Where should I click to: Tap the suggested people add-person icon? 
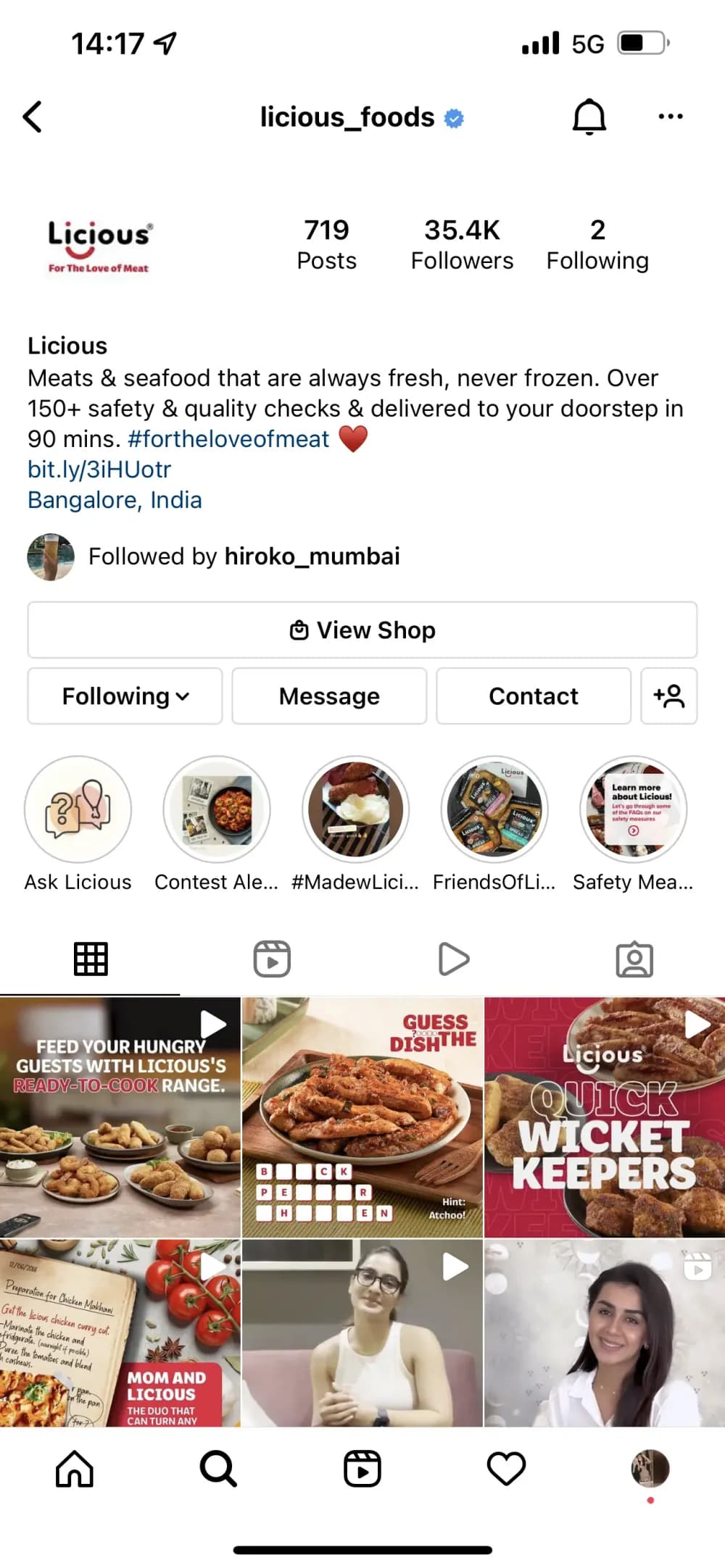click(x=668, y=696)
